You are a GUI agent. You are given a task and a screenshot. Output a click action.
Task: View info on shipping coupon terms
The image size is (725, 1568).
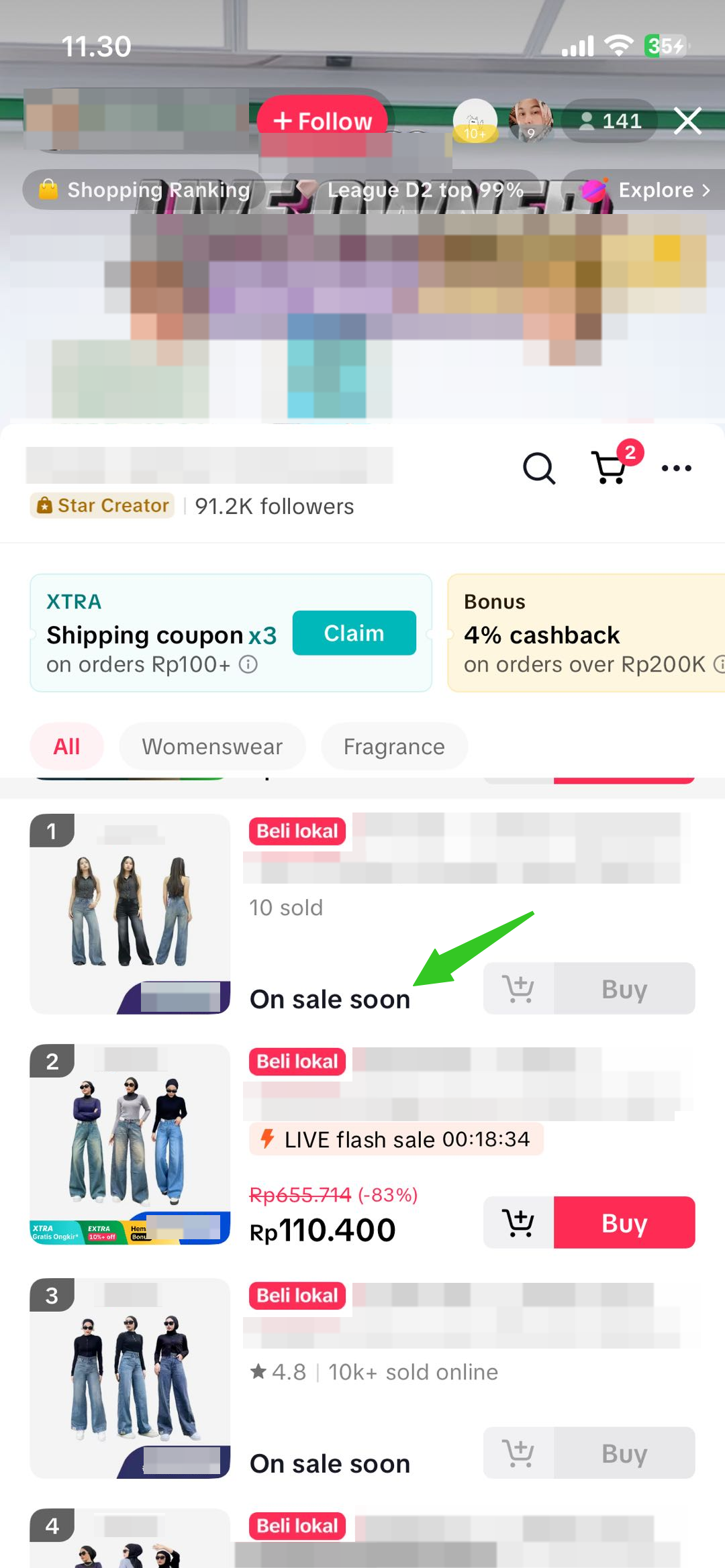pos(248,664)
